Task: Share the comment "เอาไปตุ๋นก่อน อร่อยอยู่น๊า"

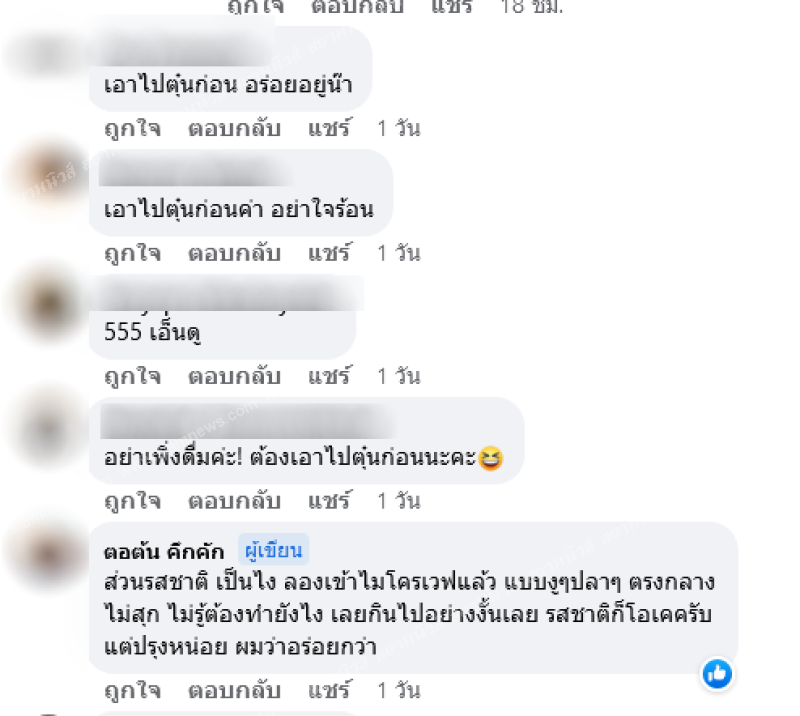Action: 329,129
